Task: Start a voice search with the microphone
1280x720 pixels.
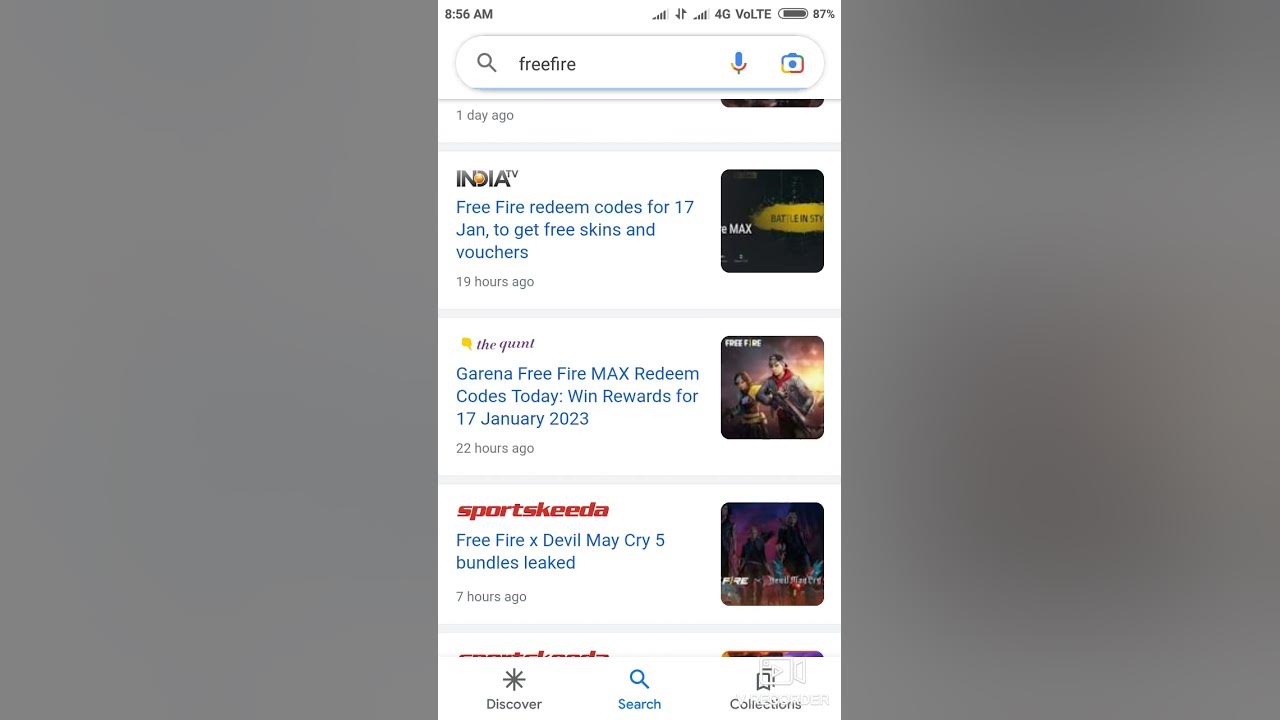Action: point(738,64)
